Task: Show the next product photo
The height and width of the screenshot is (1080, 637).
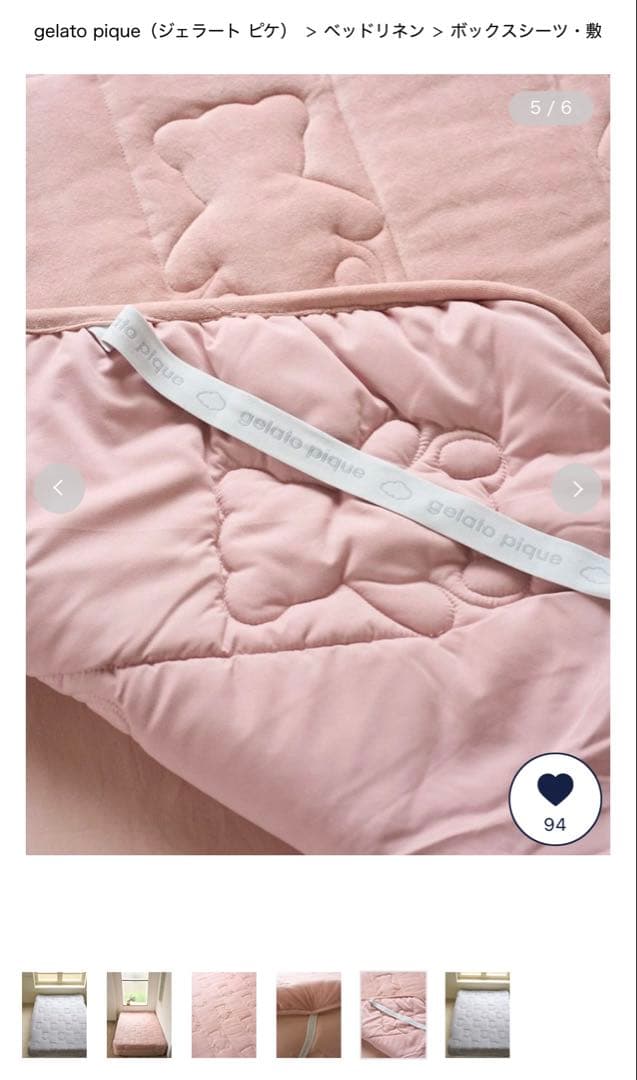Action: coord(576,488)
